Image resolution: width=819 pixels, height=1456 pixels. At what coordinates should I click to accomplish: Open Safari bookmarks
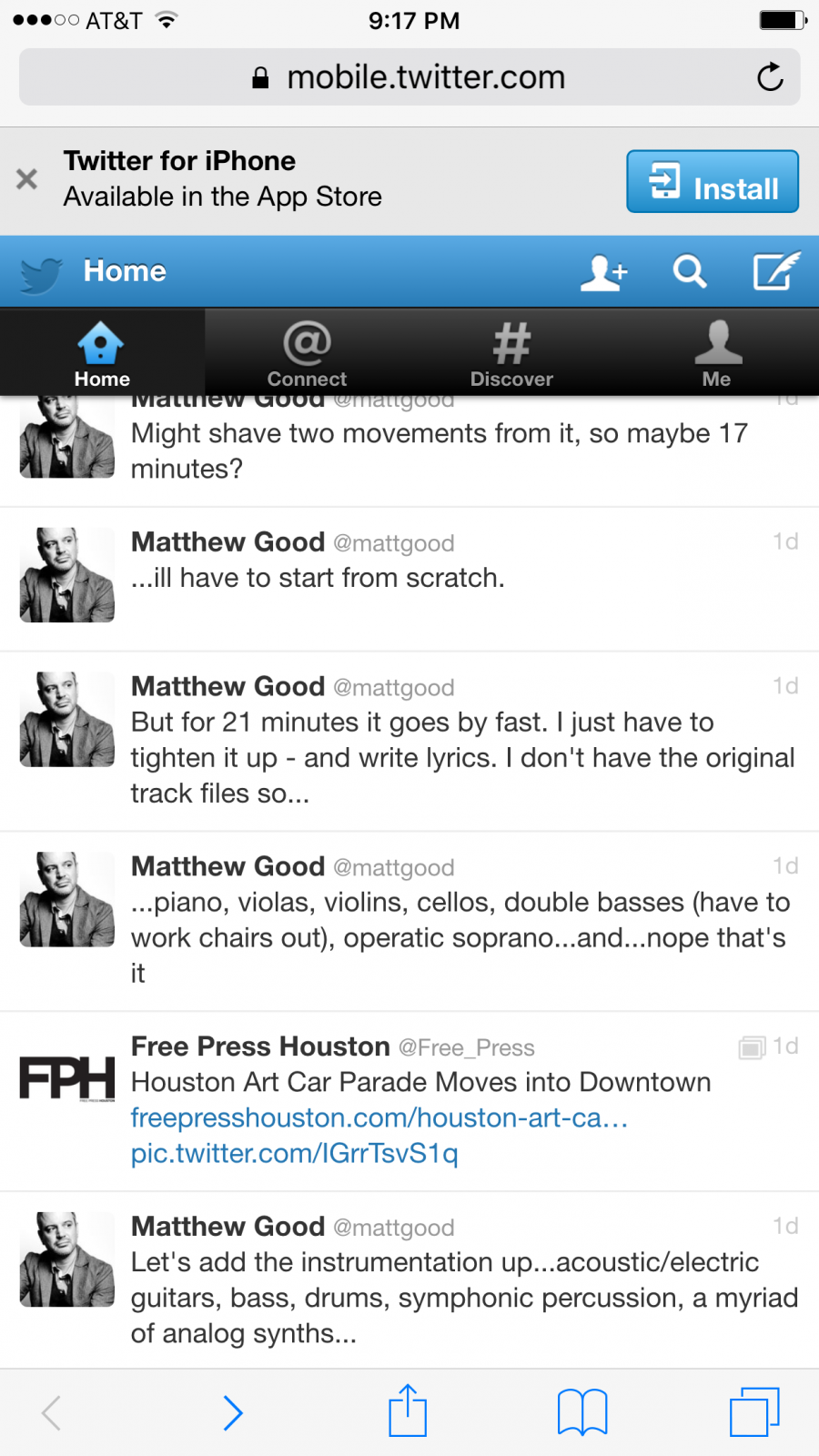pyautogui.click(x=582, y=1412)
